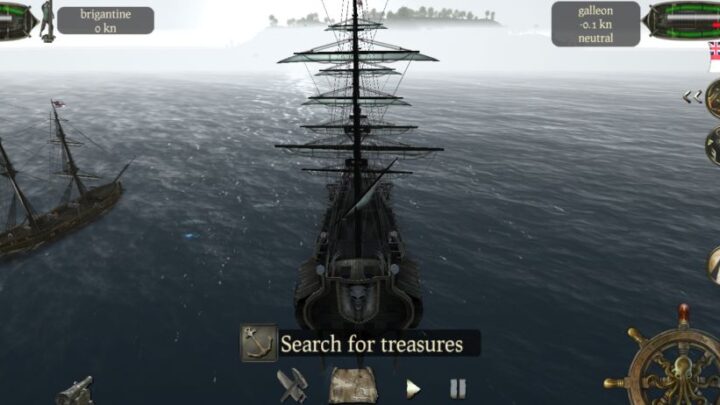
Task: Tap the play speed button
Action: (412, 388)
